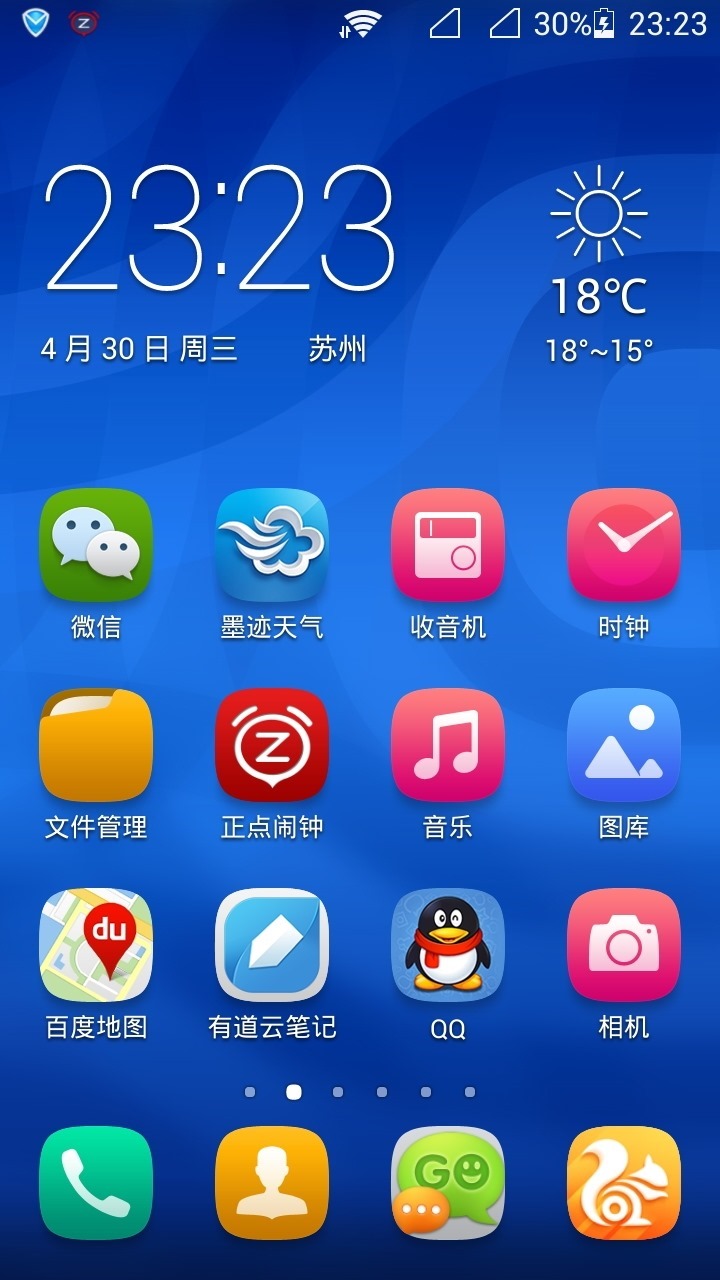Launch 正点闹钟 alarm app
This screenshot has width=720, height=1280.
click(x=272, y=745)
